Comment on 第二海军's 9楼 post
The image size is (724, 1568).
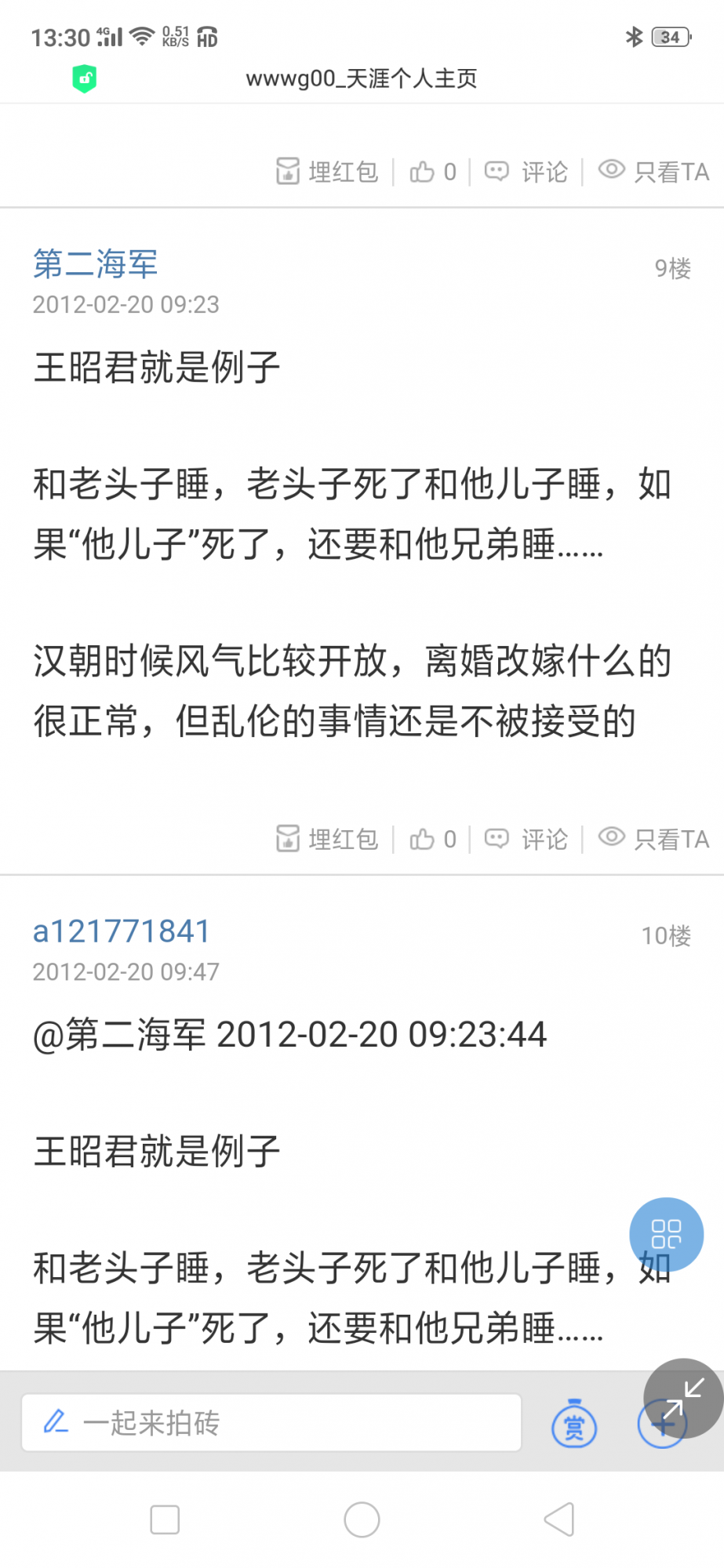(526, 839)
